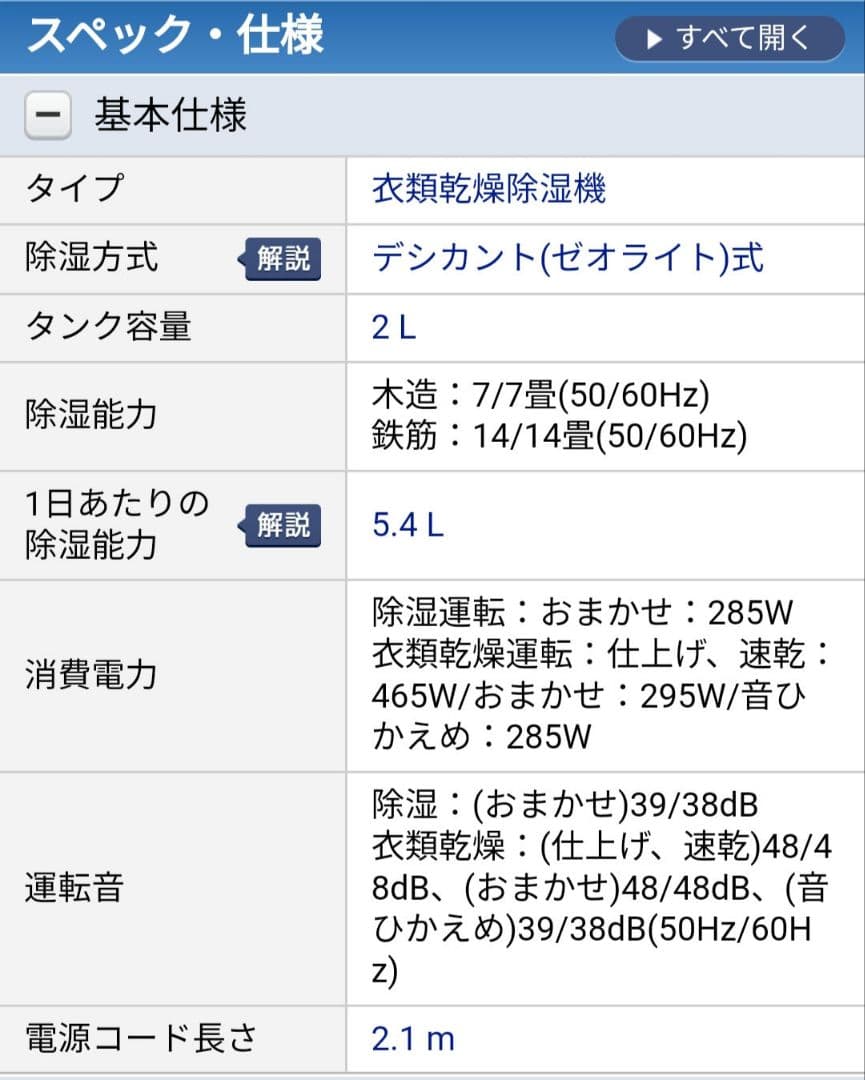Tap the 2.1 m cord length link
This screenshot has height=1080, width=865.
(x=413, y=1038)
